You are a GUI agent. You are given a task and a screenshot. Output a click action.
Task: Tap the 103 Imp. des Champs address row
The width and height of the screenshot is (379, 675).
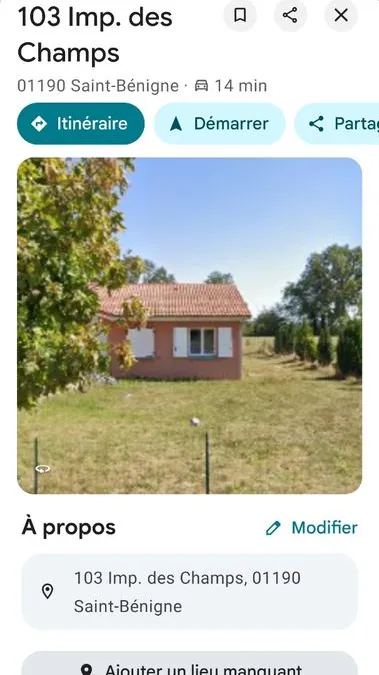point(190,591)
